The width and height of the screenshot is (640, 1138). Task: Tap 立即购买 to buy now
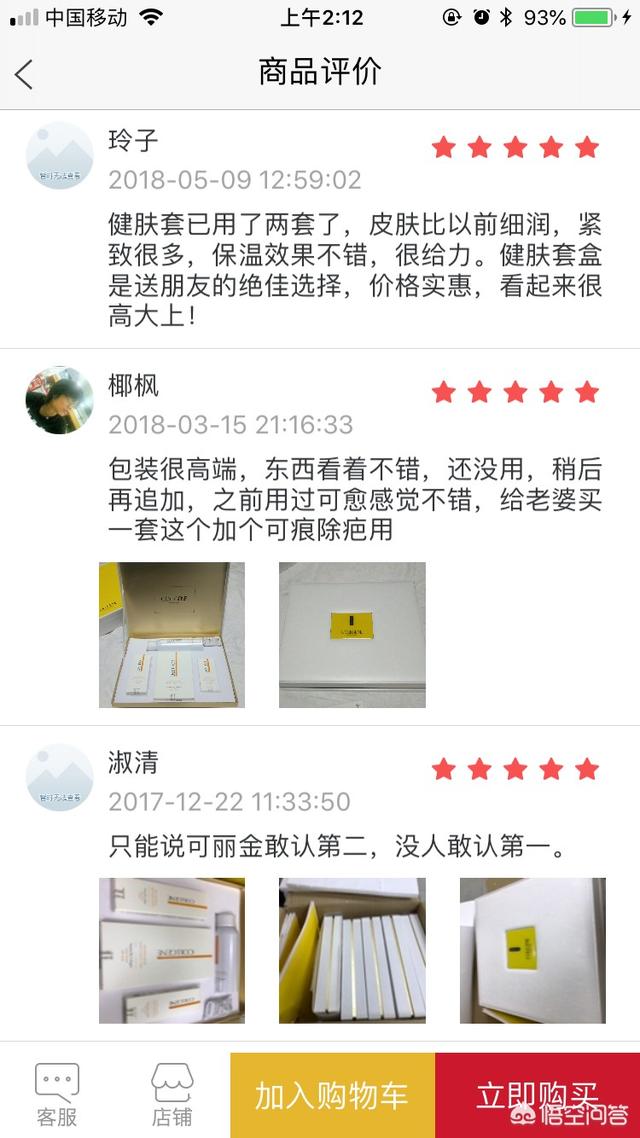coord(538,1095)
